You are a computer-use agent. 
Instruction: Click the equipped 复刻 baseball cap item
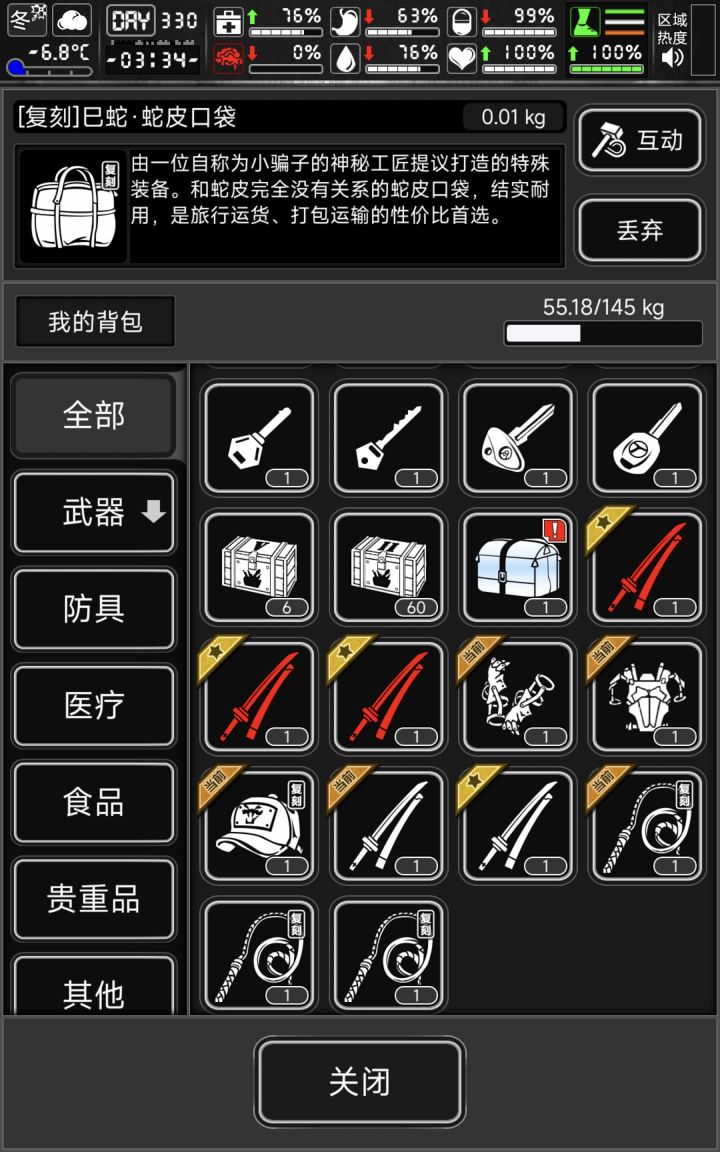258,827
